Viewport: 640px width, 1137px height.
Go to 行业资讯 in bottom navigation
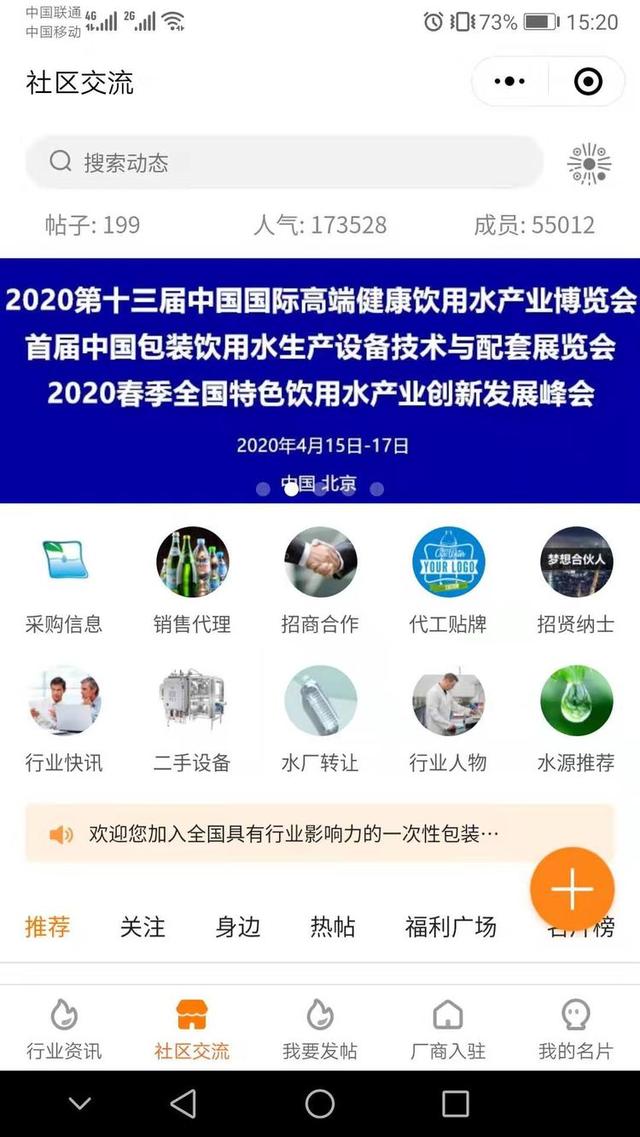point(64,1029)
